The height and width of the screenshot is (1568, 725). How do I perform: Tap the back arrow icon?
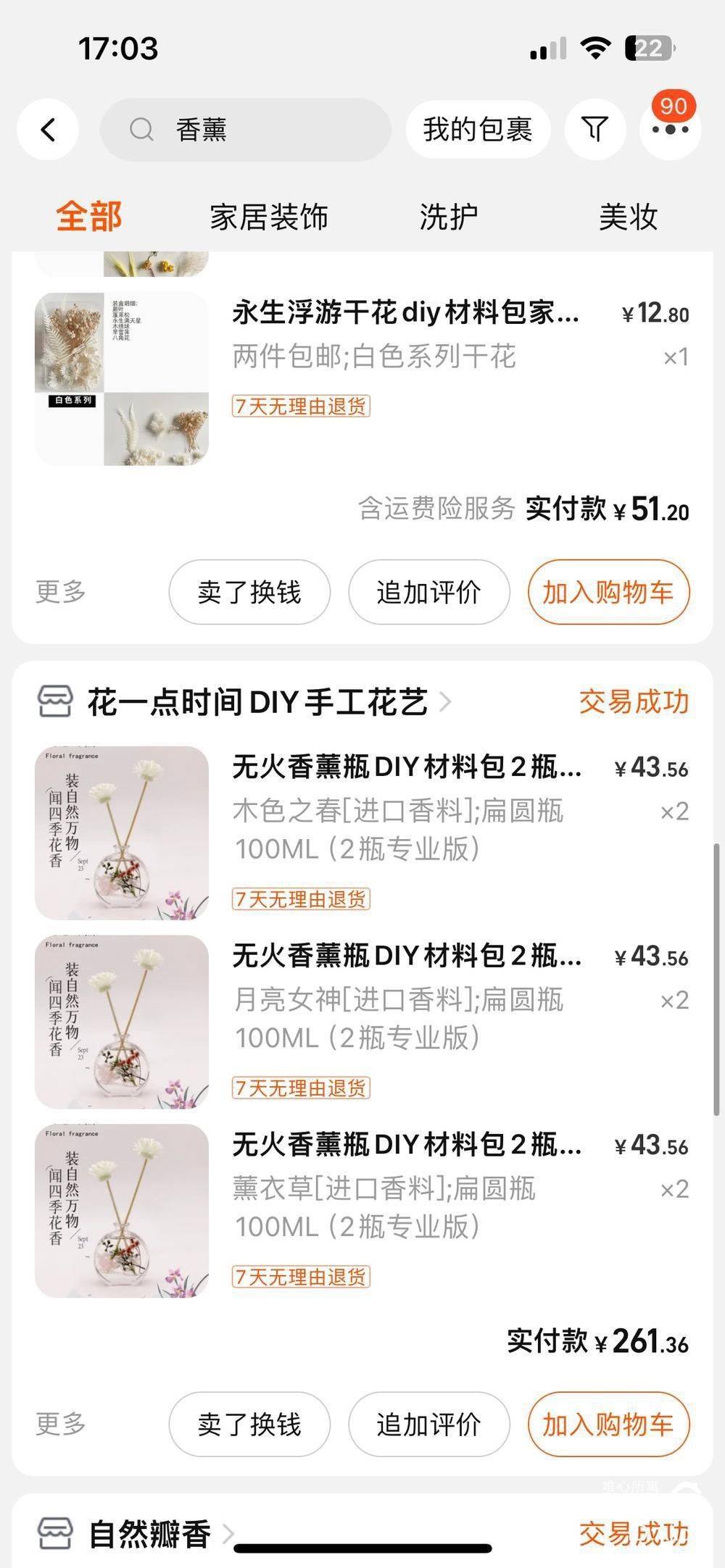tap(48, 129)
